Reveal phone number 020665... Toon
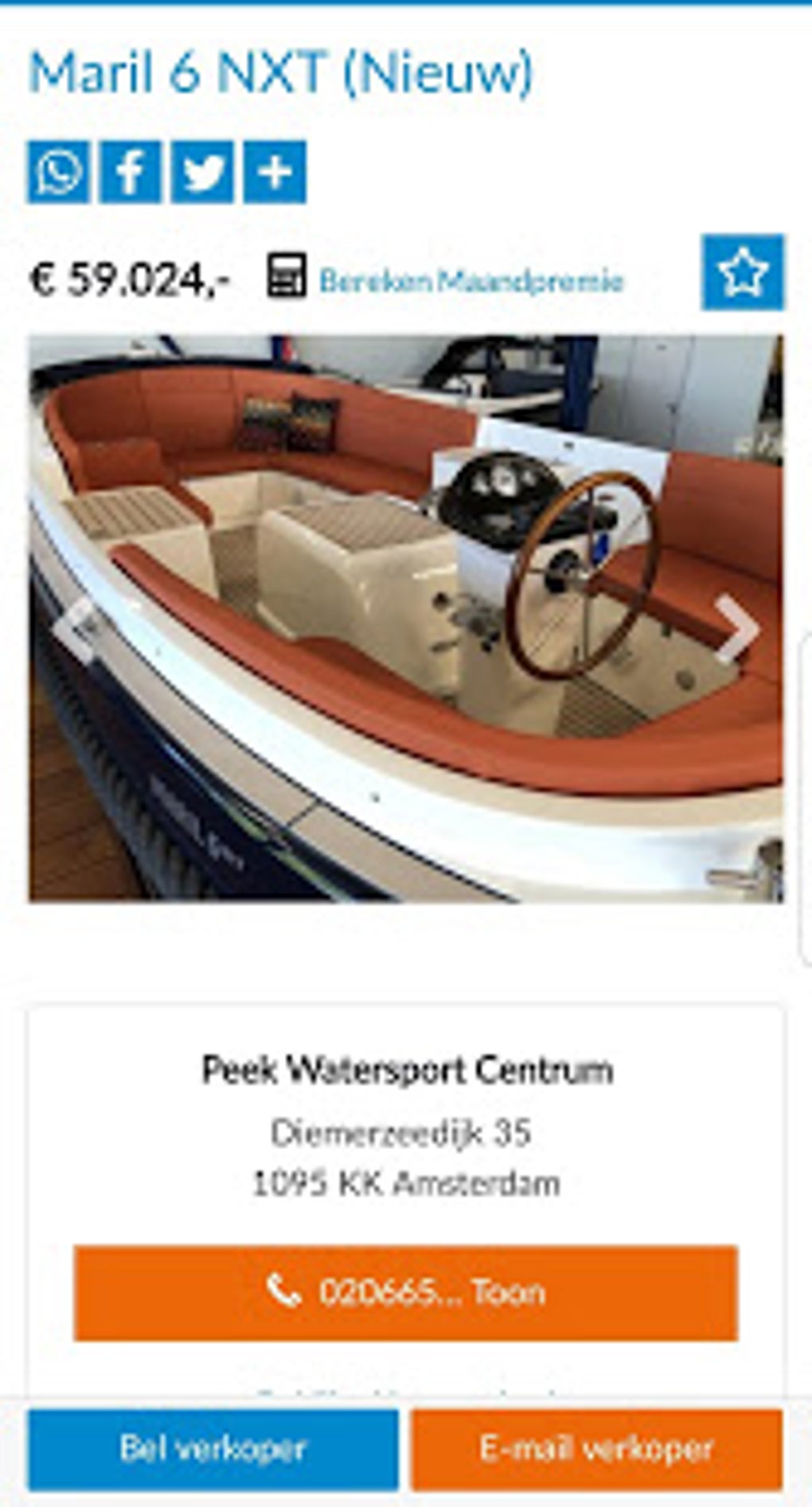 coord(406,1292)
